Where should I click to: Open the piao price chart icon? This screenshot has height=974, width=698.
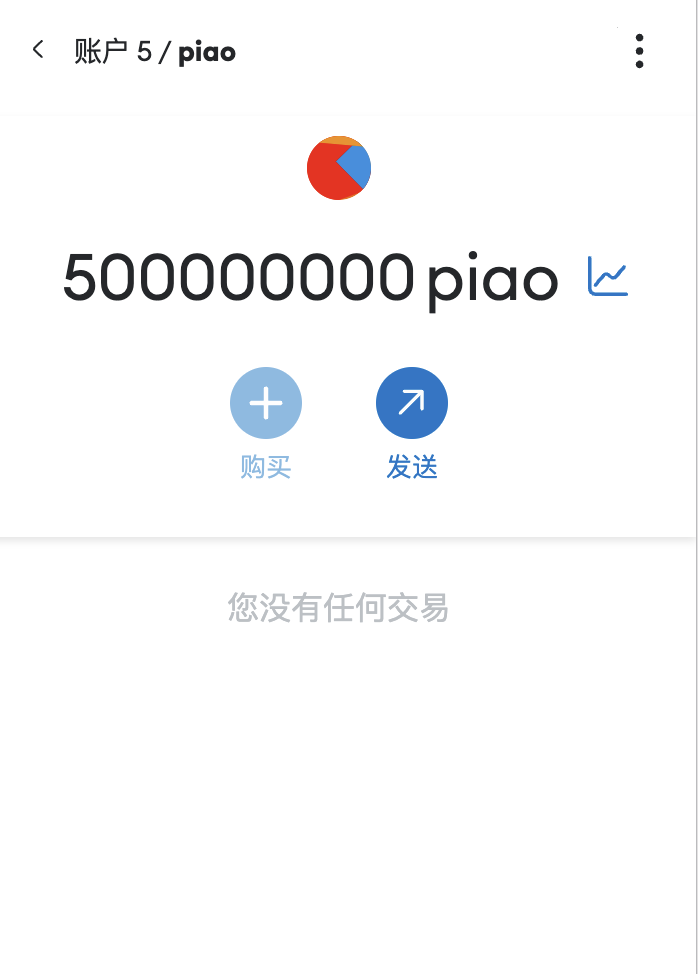coord(608,277)
